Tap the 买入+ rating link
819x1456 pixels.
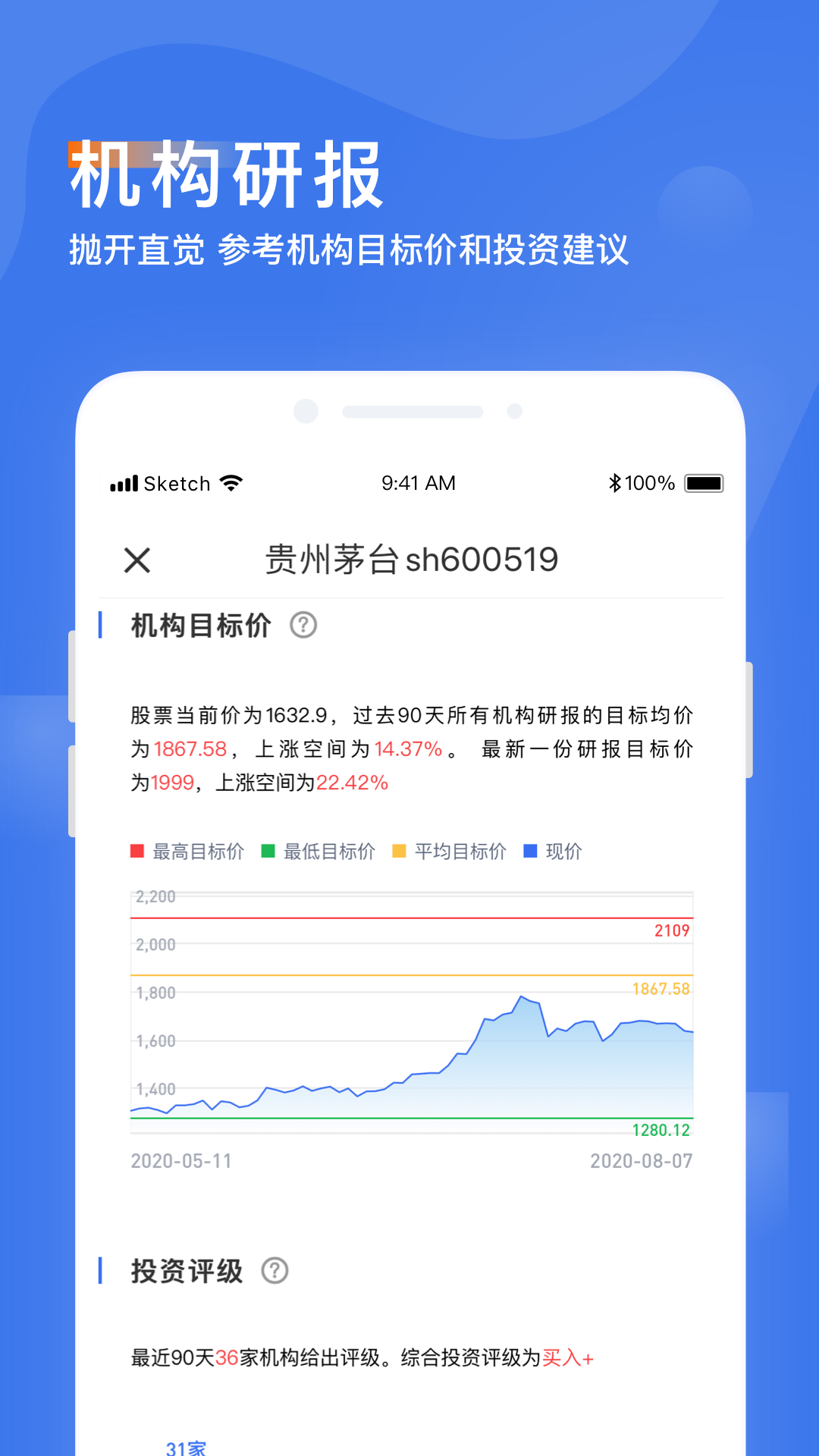(565, 1360)
